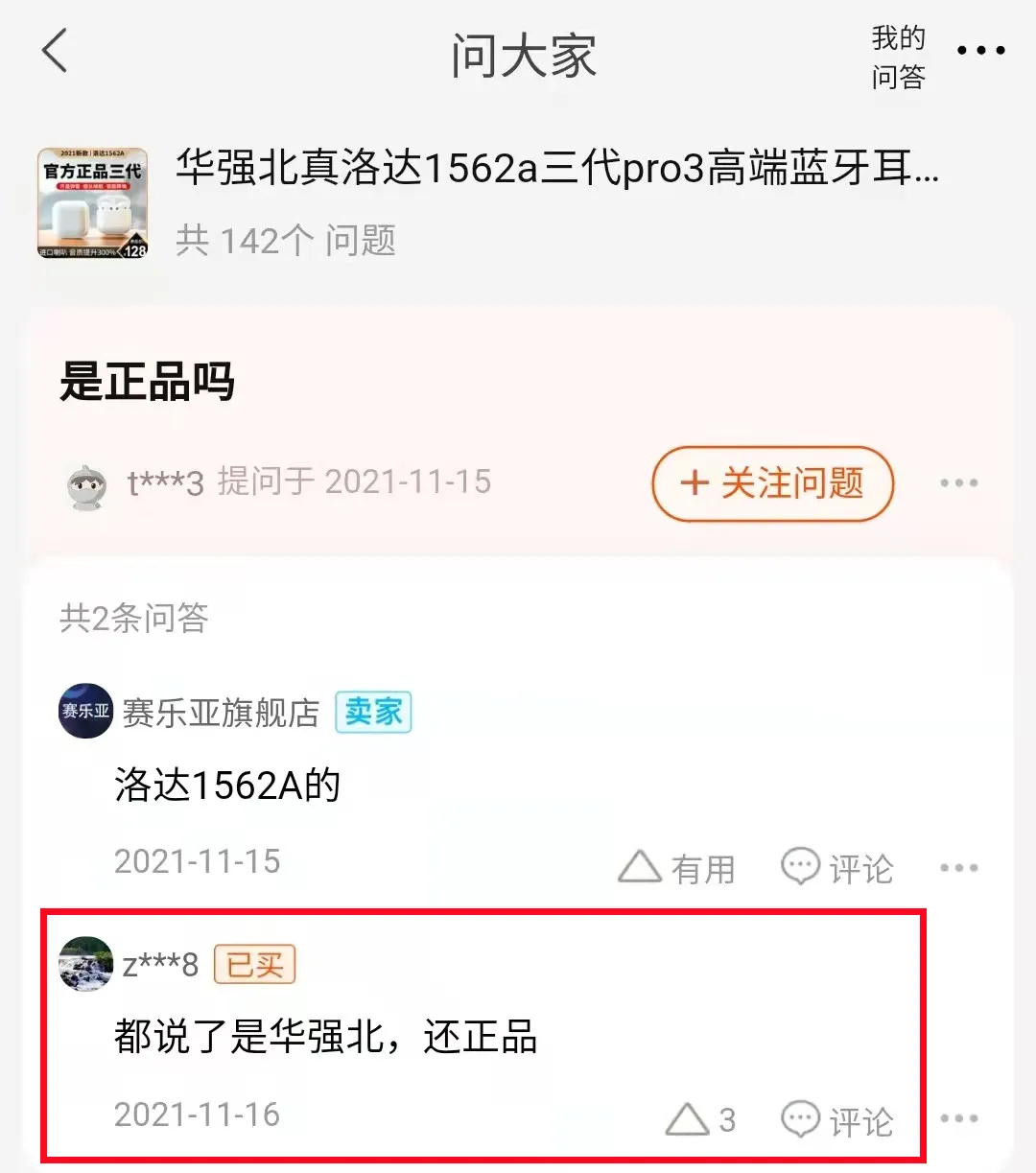Mark 赛乐亚旗舰店's answer as 有用
1036x1173 pixels.
677,868
